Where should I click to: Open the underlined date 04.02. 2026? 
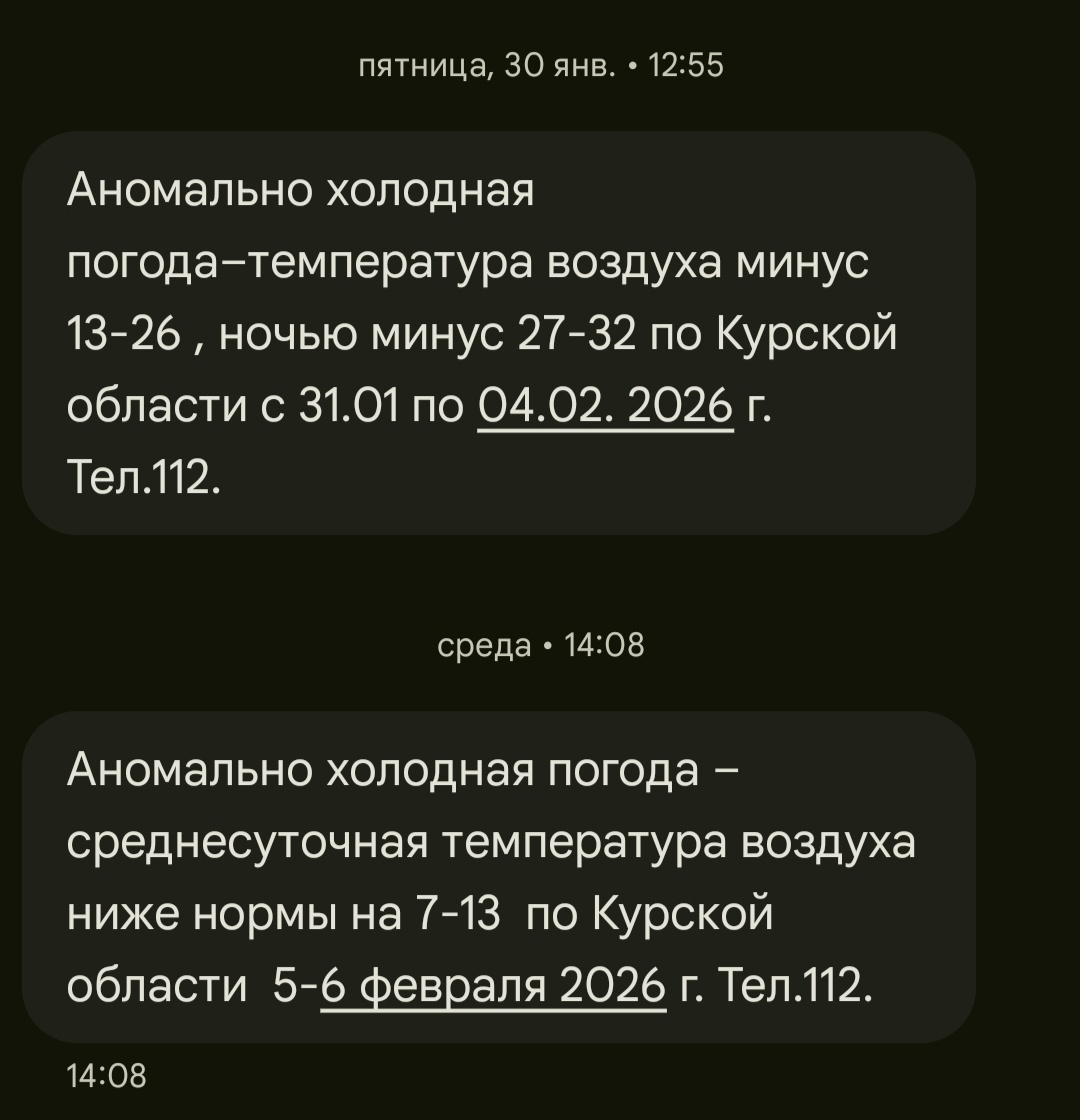(x=605, y=407)
